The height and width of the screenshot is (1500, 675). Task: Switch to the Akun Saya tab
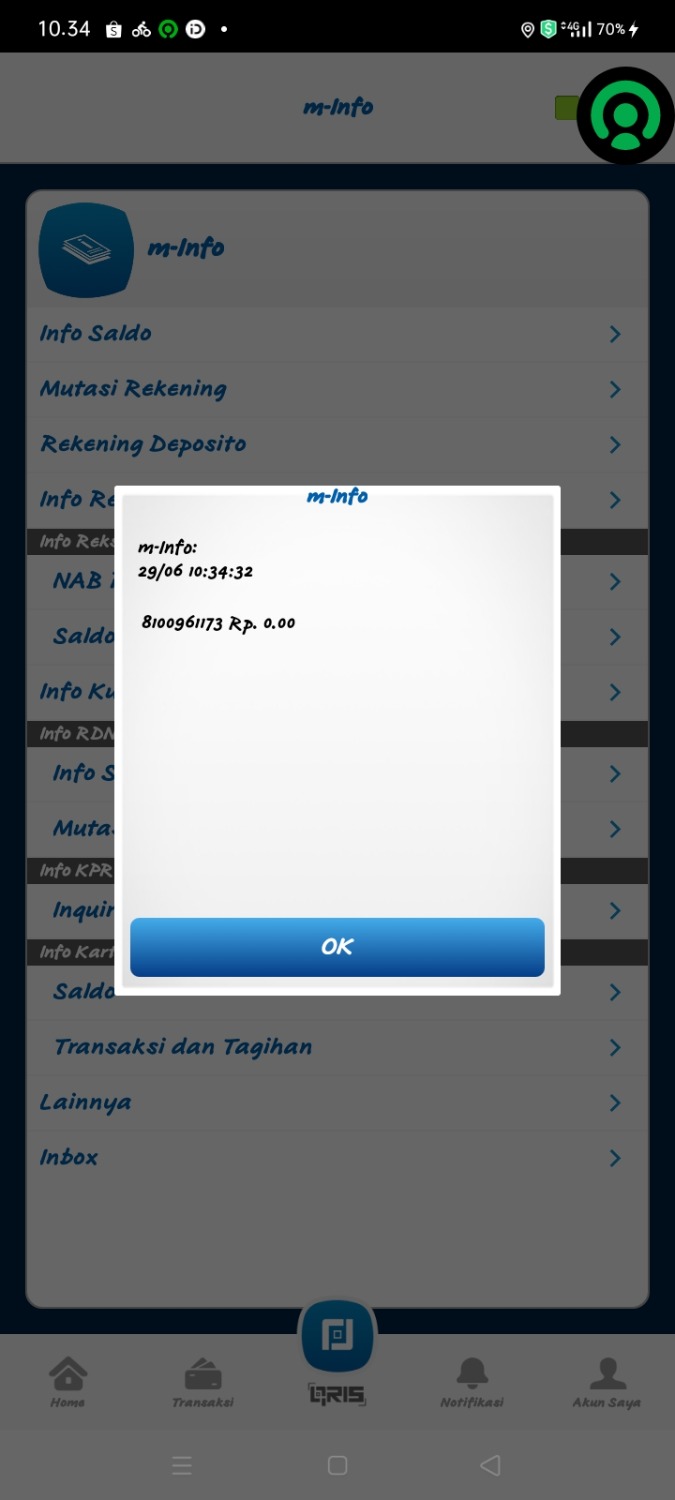[x=606, y=1382]
